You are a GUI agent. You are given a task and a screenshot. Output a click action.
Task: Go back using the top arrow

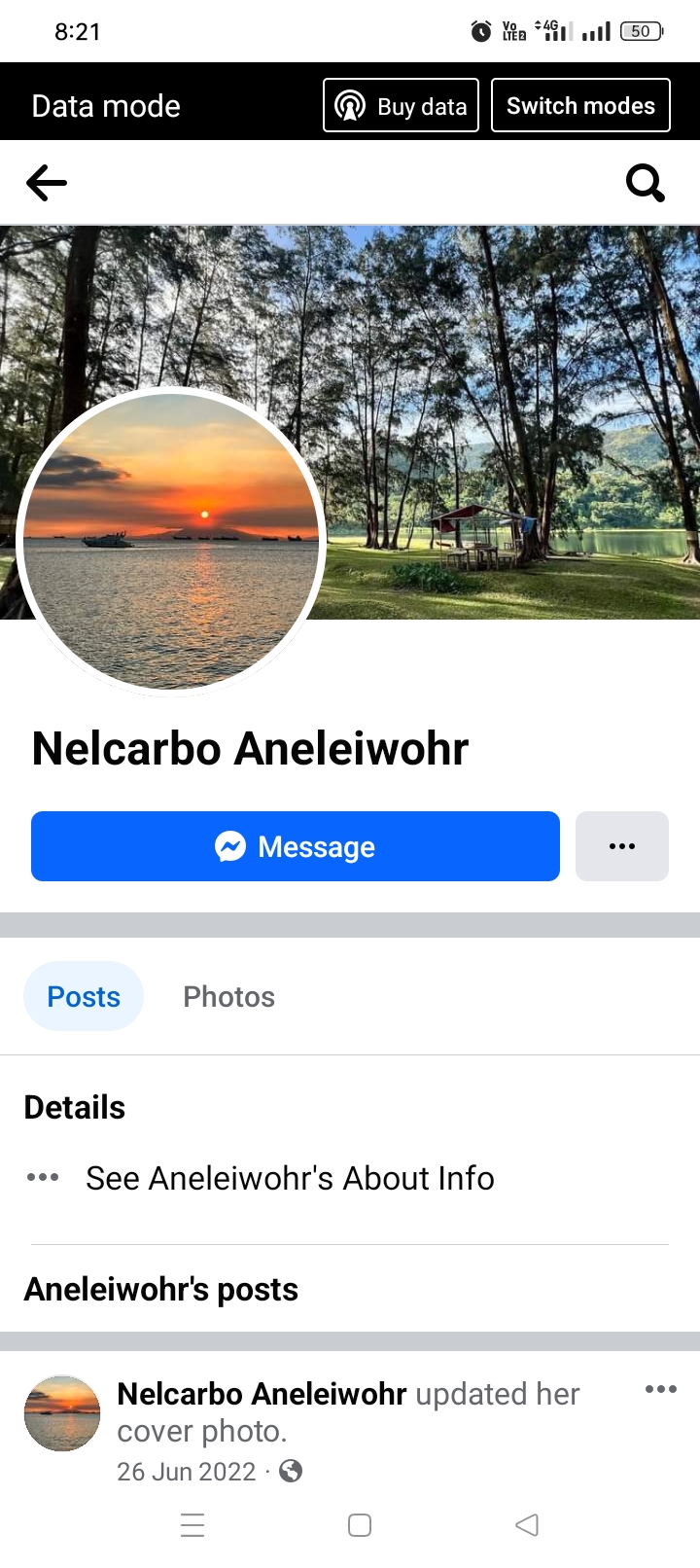pos(47,182)
